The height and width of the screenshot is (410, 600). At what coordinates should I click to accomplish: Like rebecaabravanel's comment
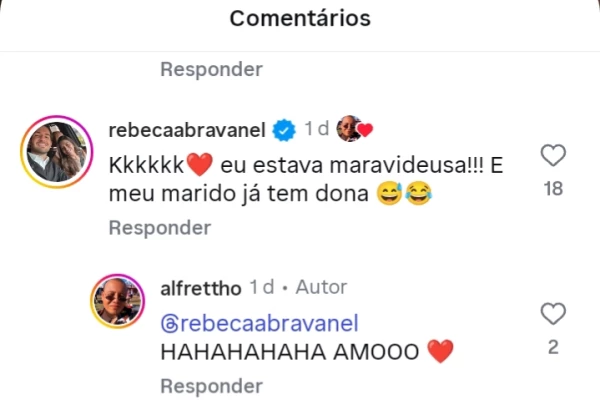tap(553, 155)
